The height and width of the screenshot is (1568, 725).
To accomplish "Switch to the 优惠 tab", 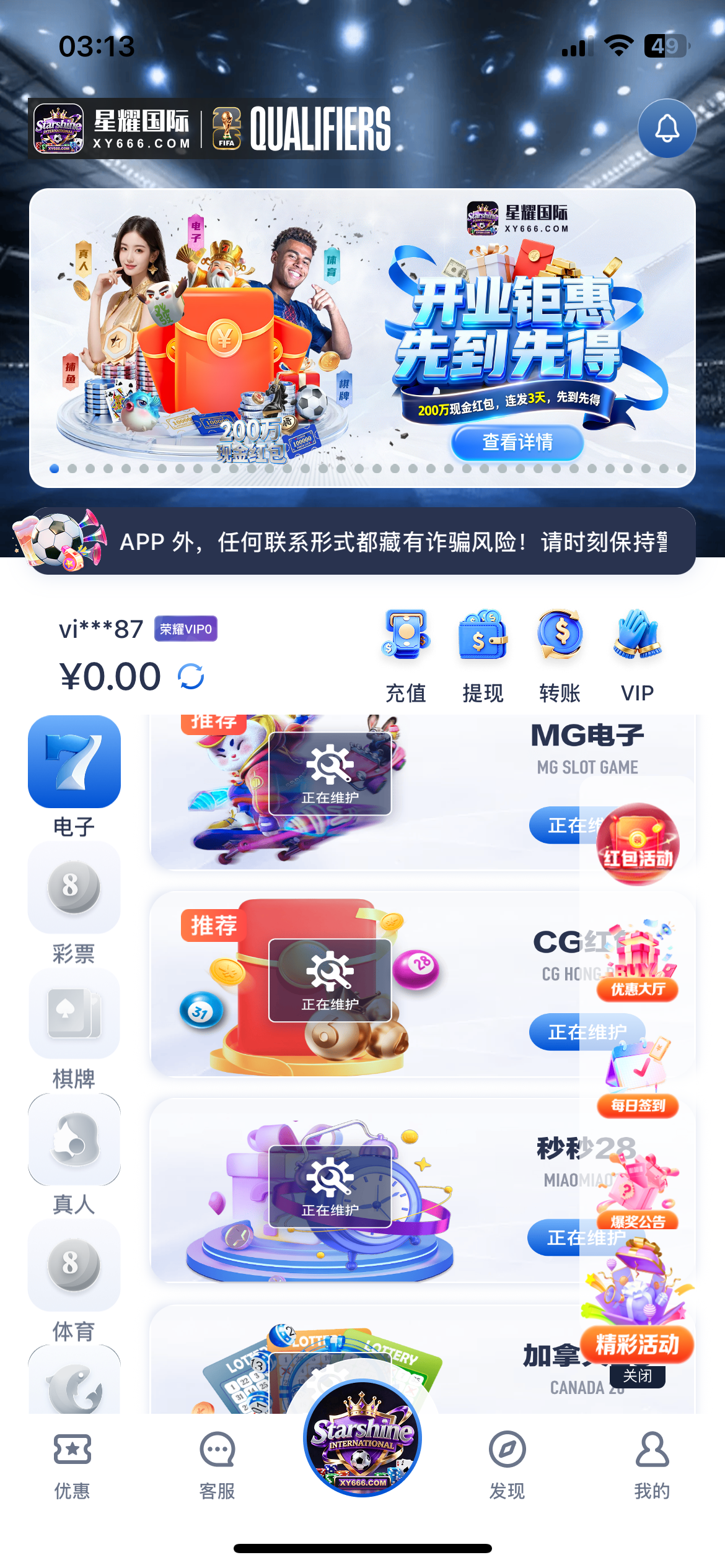I will (72, 1465).
